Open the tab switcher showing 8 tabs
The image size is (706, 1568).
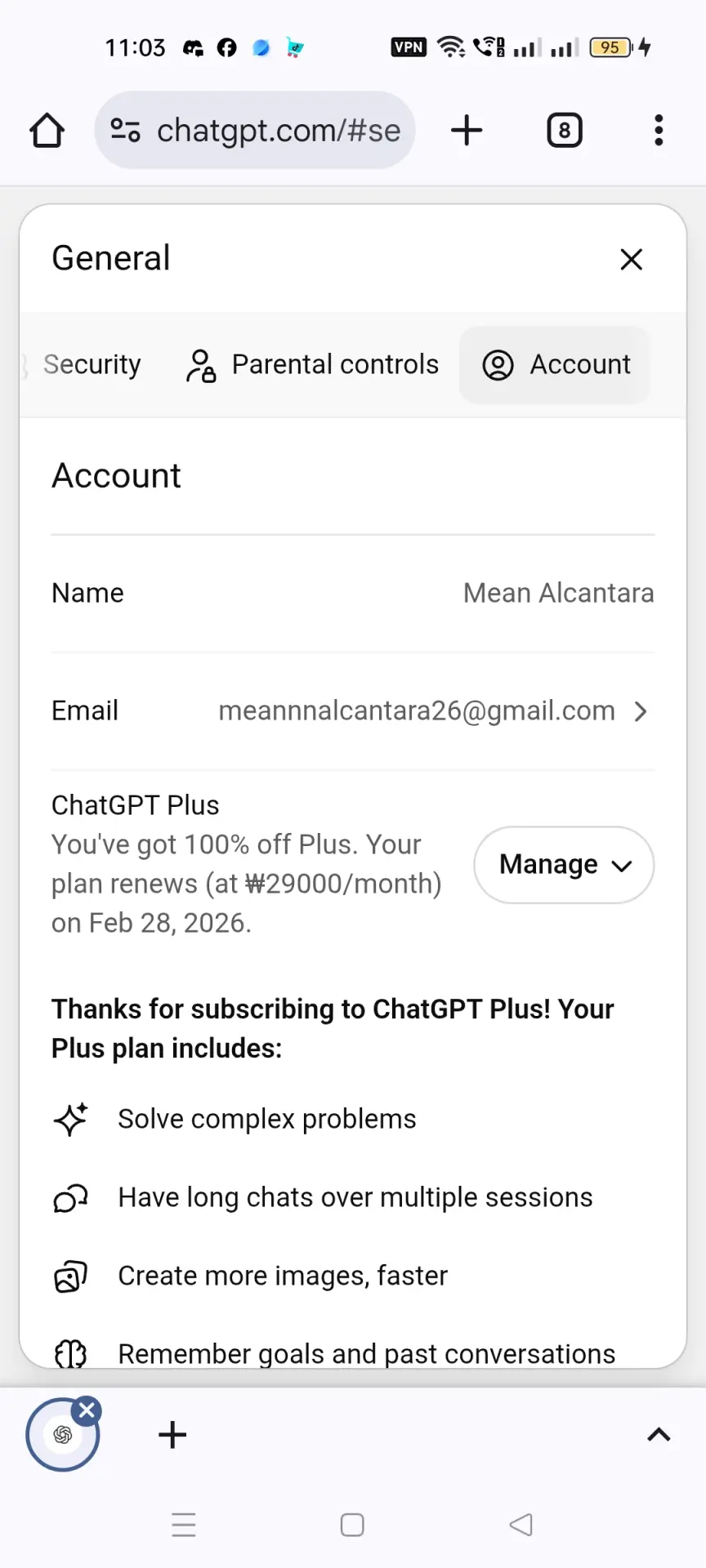(x=565, y=131)
